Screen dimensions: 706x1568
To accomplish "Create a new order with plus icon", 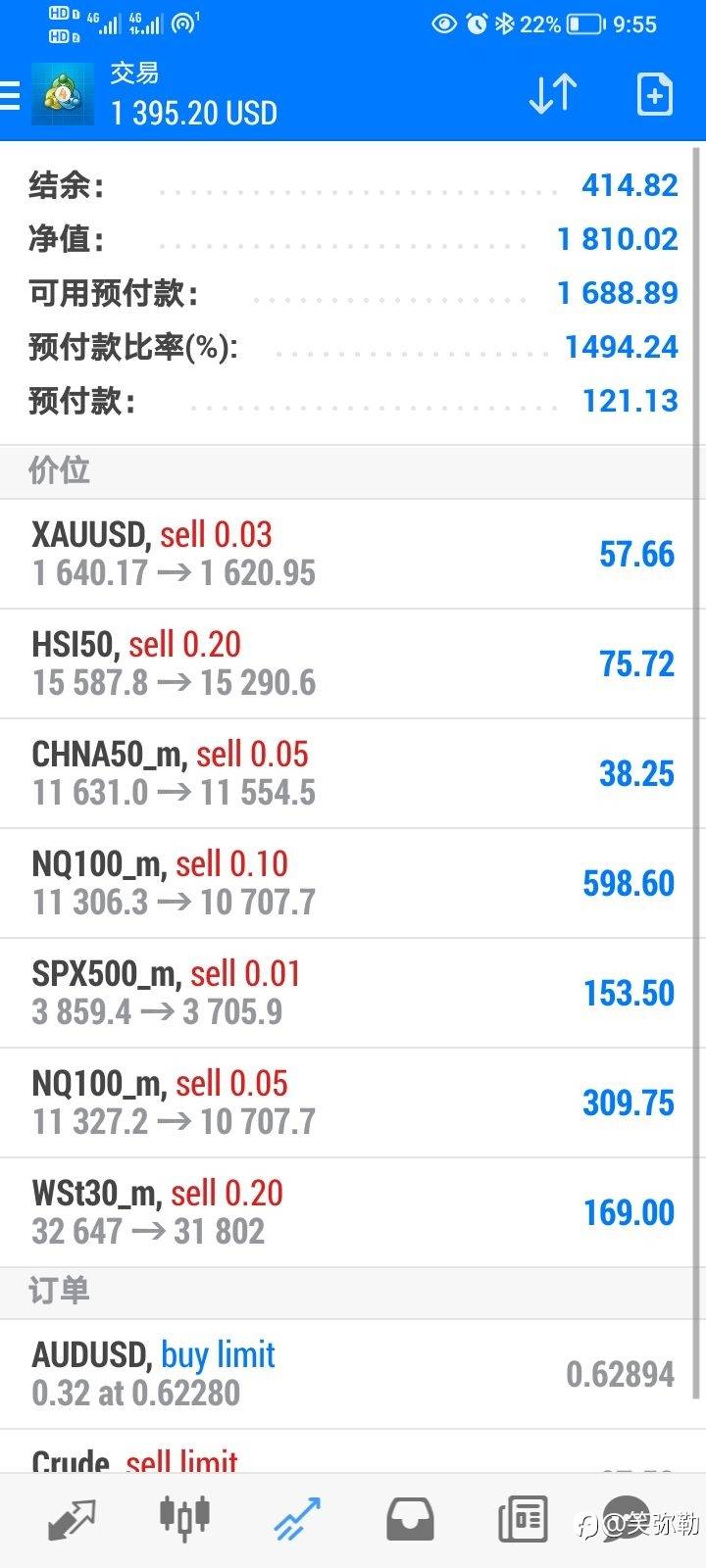I will point(654,95).
